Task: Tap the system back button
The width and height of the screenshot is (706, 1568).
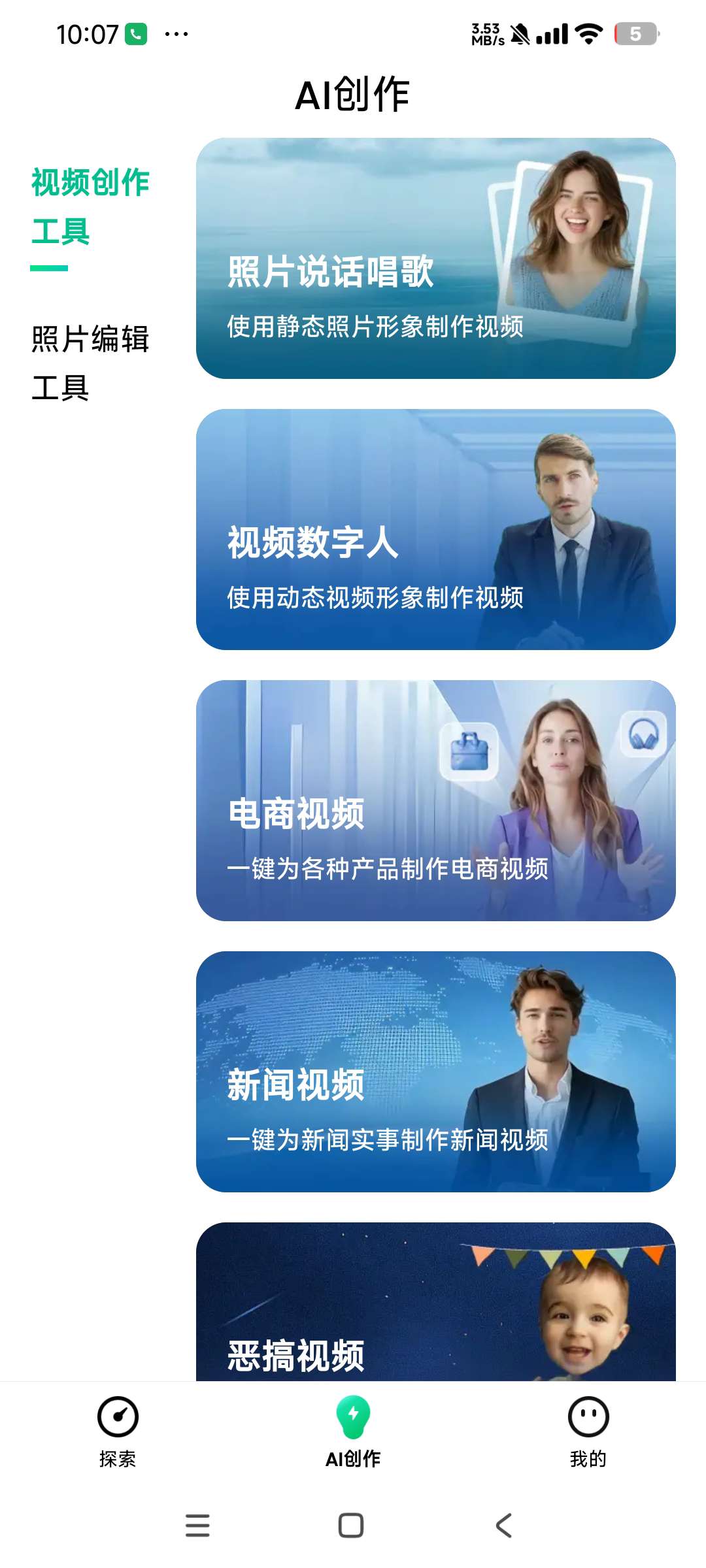Action: [x=503, y=1526]
